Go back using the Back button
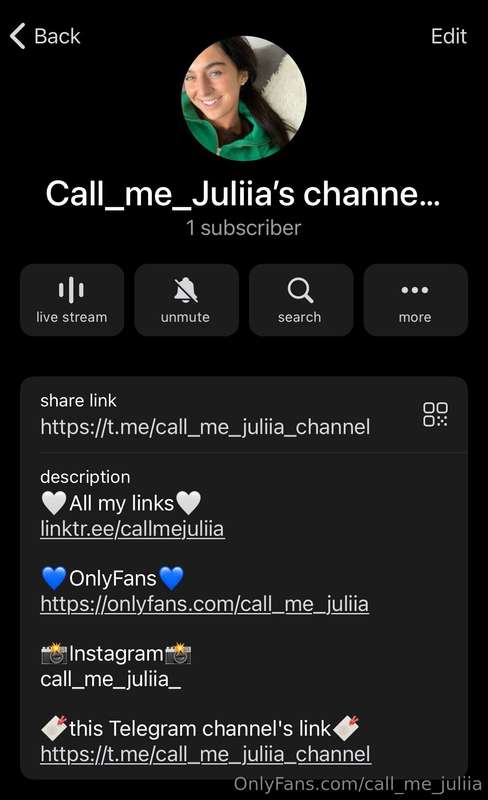The width and height of the screenshot is (488, 800). coord(45,36)
